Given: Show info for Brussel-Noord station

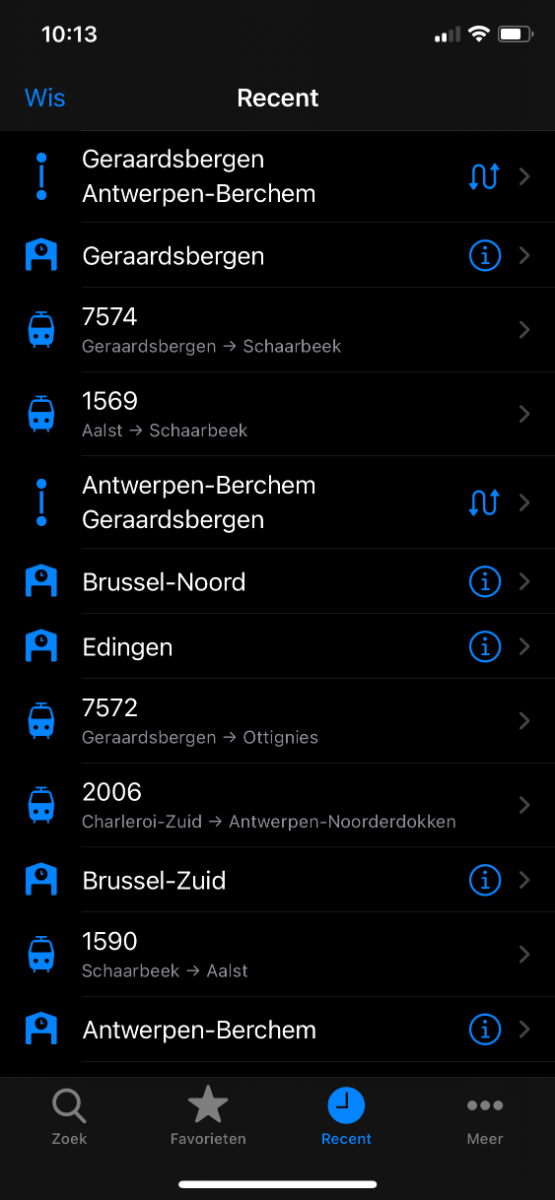Looking at the screenshot, I should pyautogui.click(x=484, y=582).
